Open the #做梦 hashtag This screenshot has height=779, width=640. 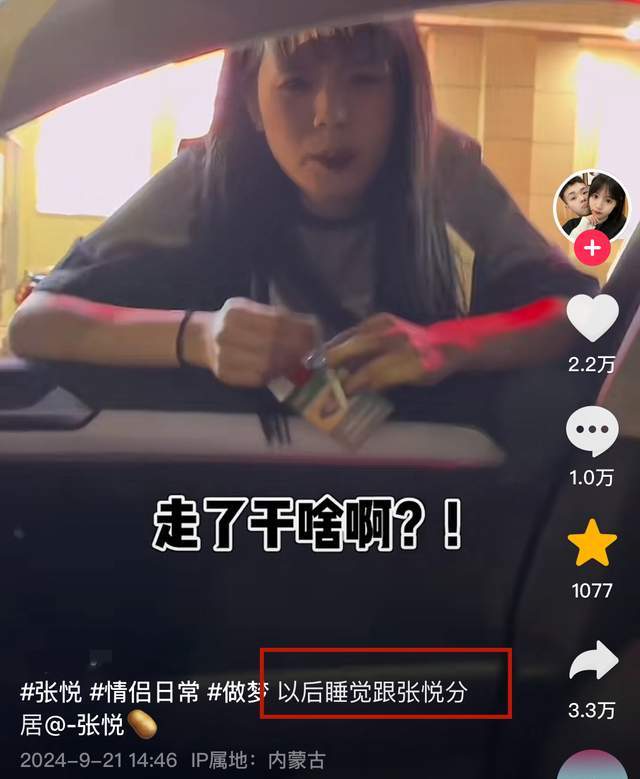(239, 690)
